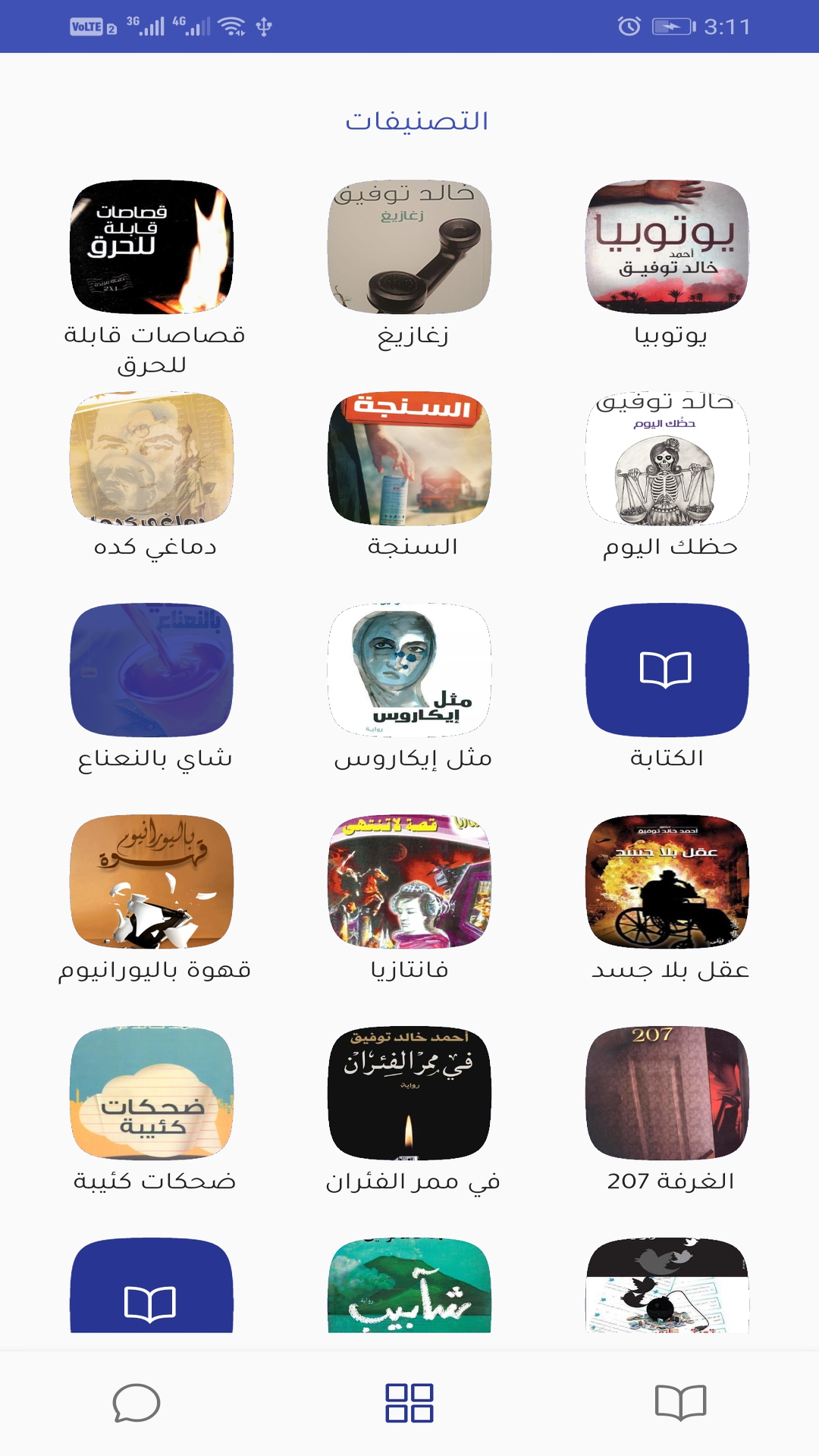Viewport: 819px width, 1456px height.
Task: Open the زغازيغ category
Action: pyautogui.click(x=409, y=247)
